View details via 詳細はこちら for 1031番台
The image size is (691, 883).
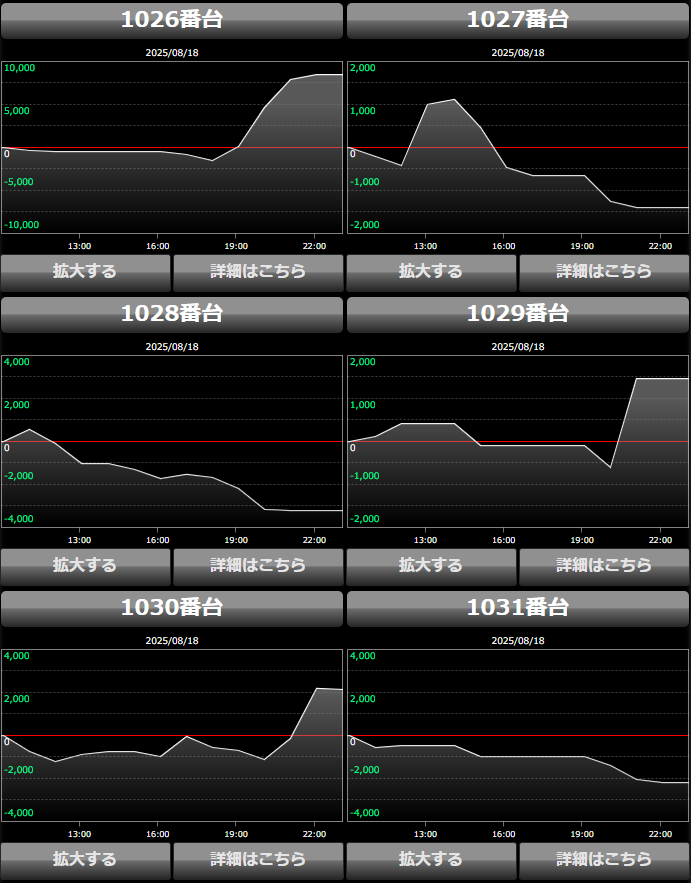pos(604,859)
